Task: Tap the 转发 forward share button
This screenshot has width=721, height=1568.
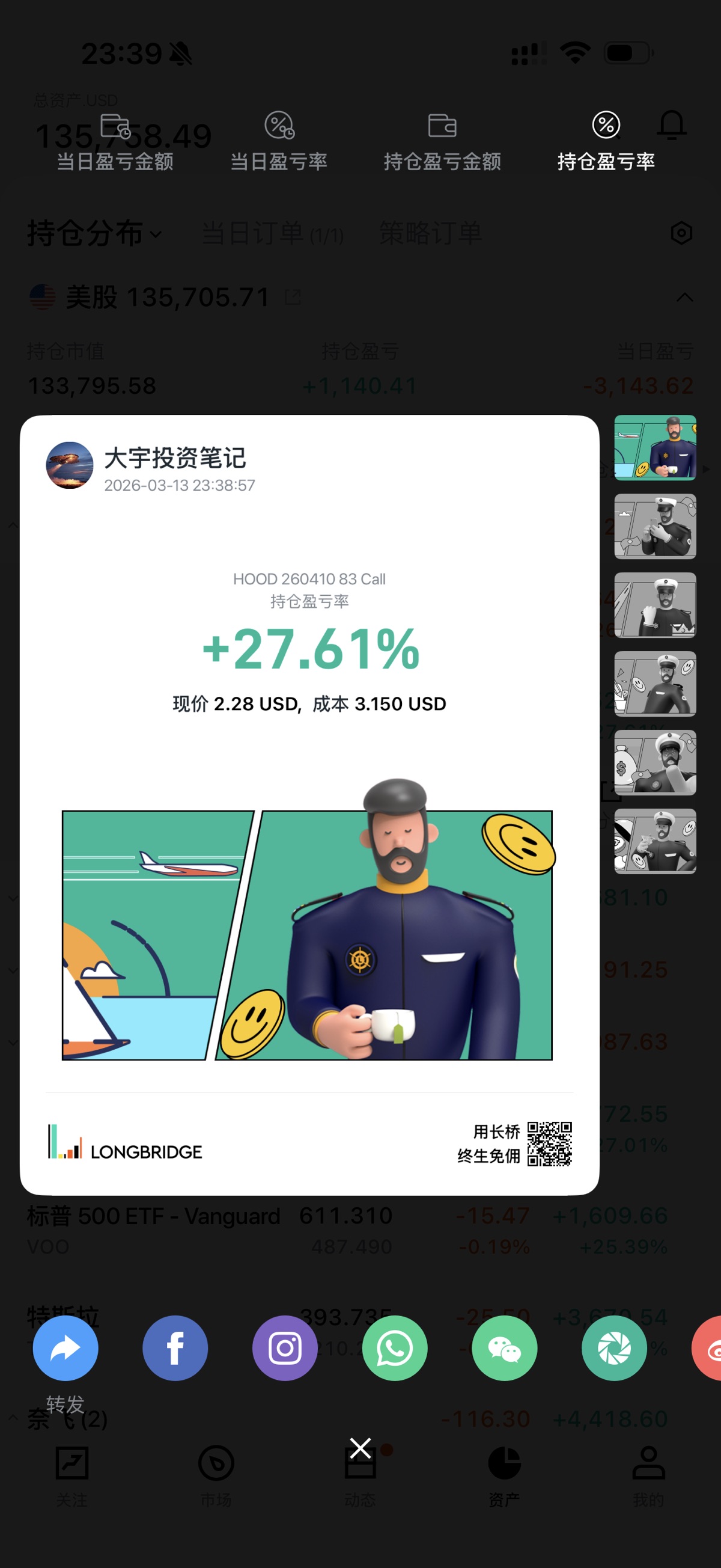Action: click(x=65, y=1349)
